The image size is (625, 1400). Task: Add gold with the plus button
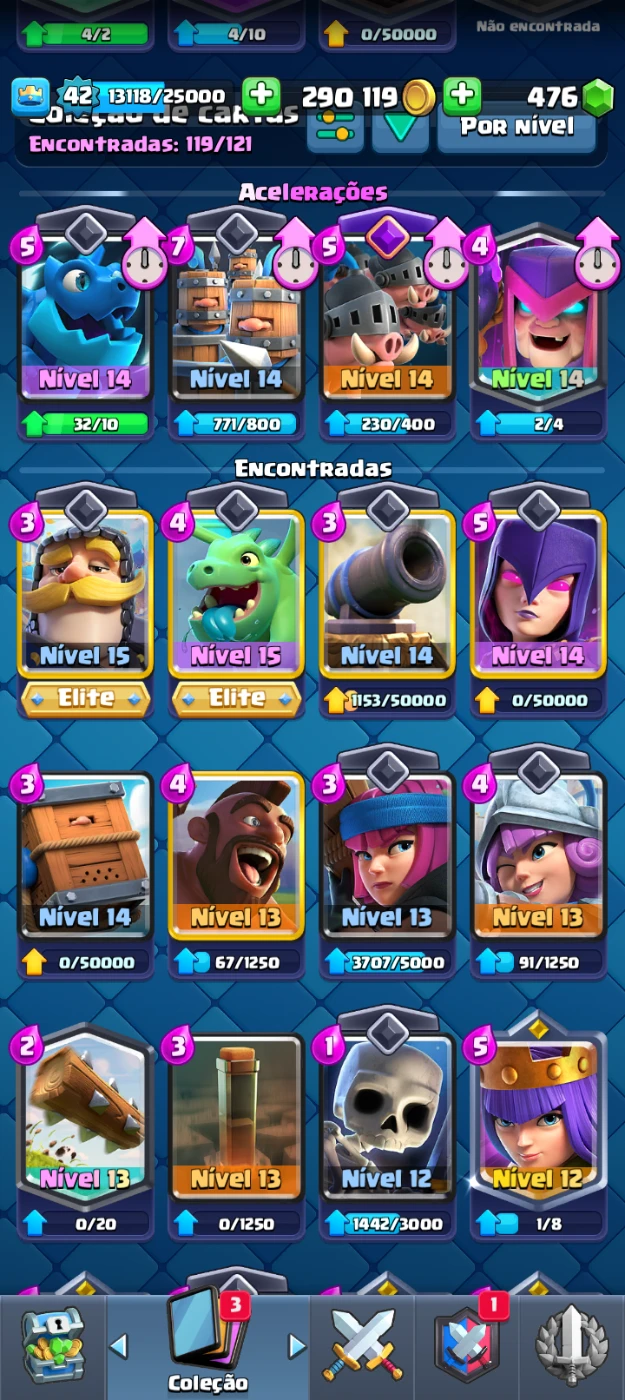261,96
